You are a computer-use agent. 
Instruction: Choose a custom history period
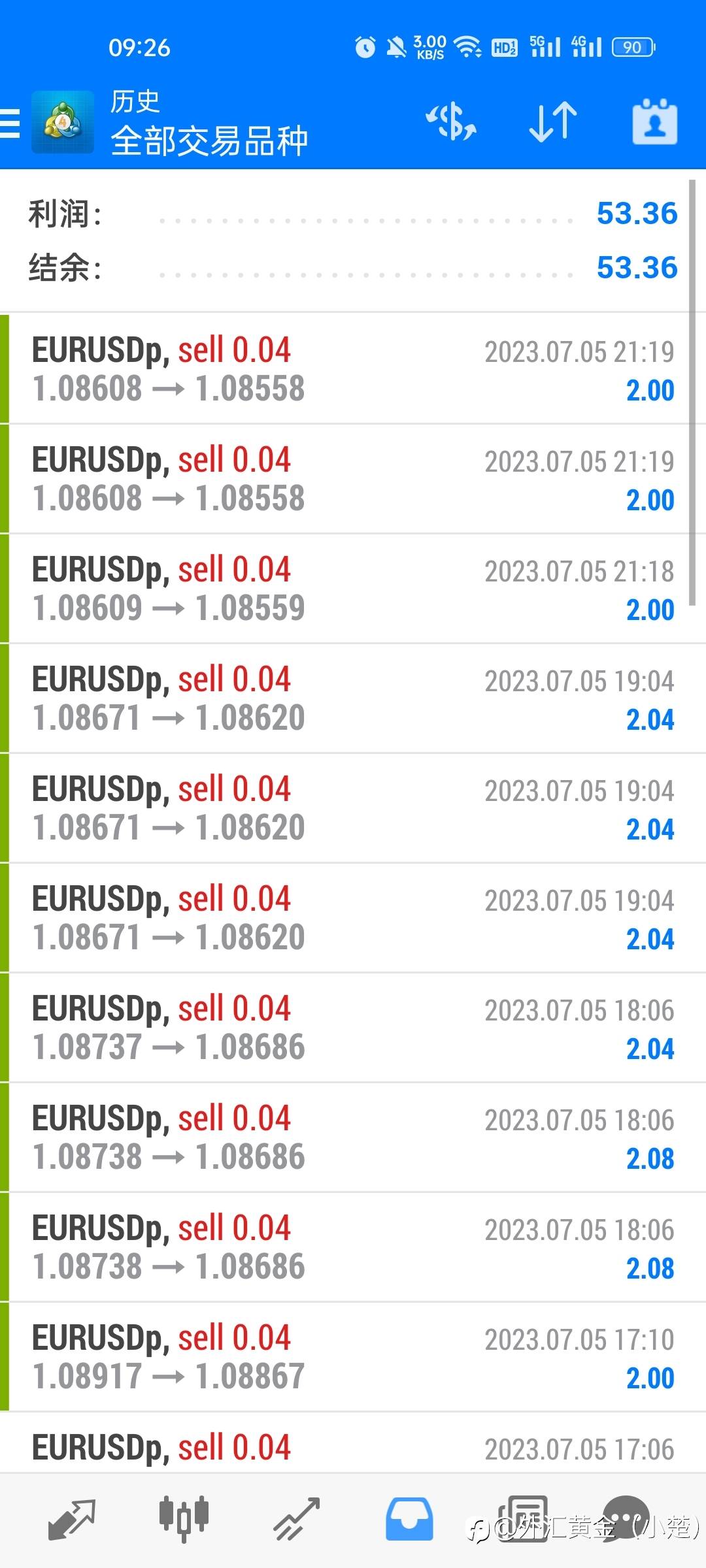(654, 122)
